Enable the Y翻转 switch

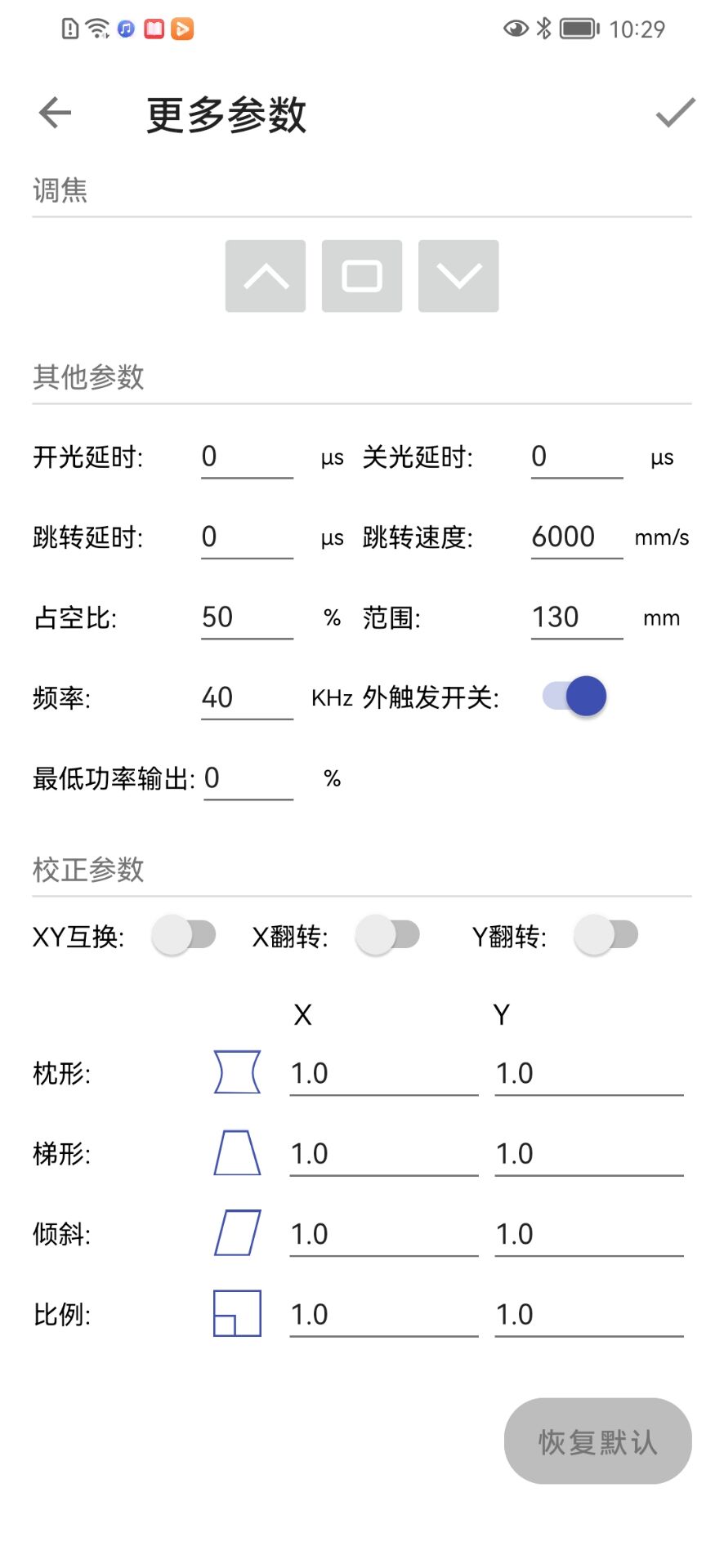606,935
